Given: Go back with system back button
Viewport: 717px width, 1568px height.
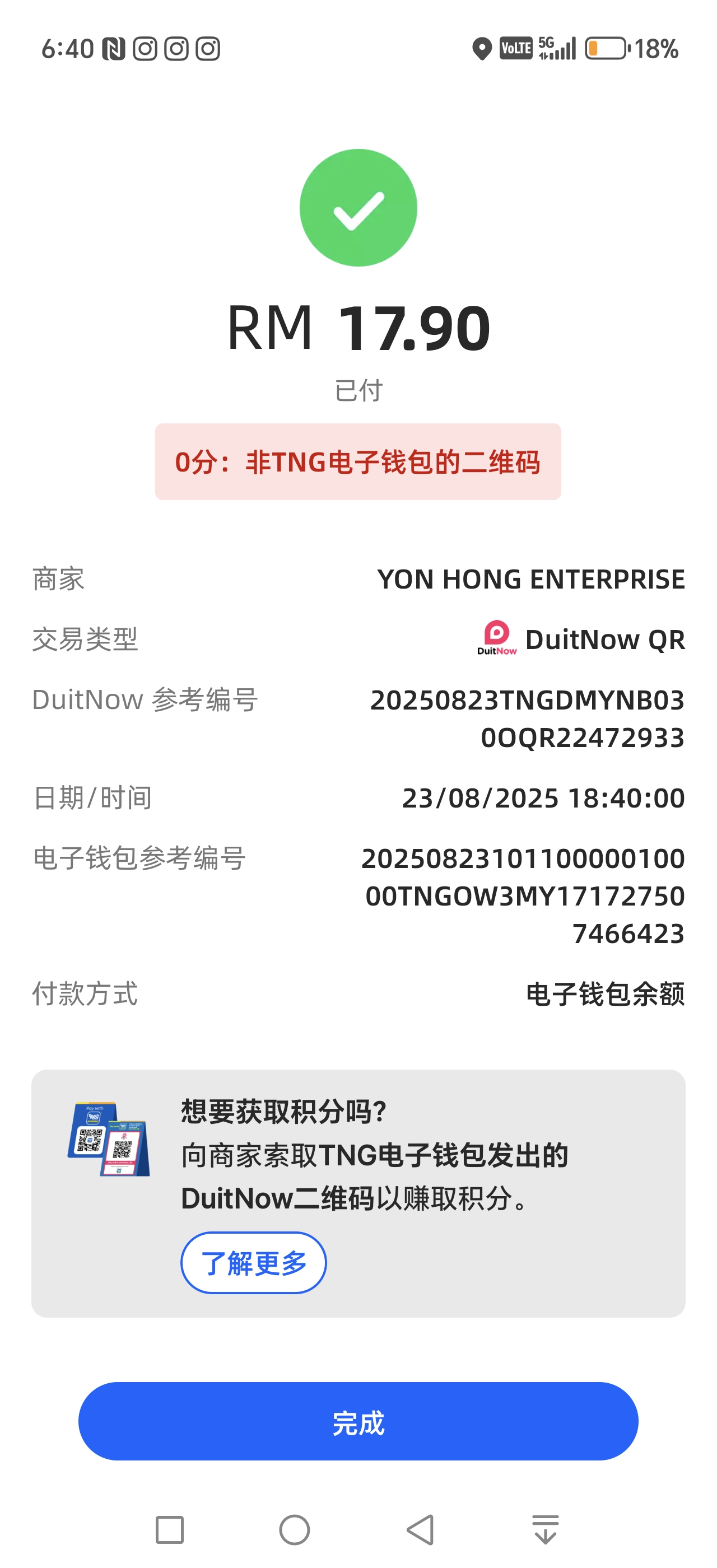Looking at the screenshot, I should tap(421, 1530).
